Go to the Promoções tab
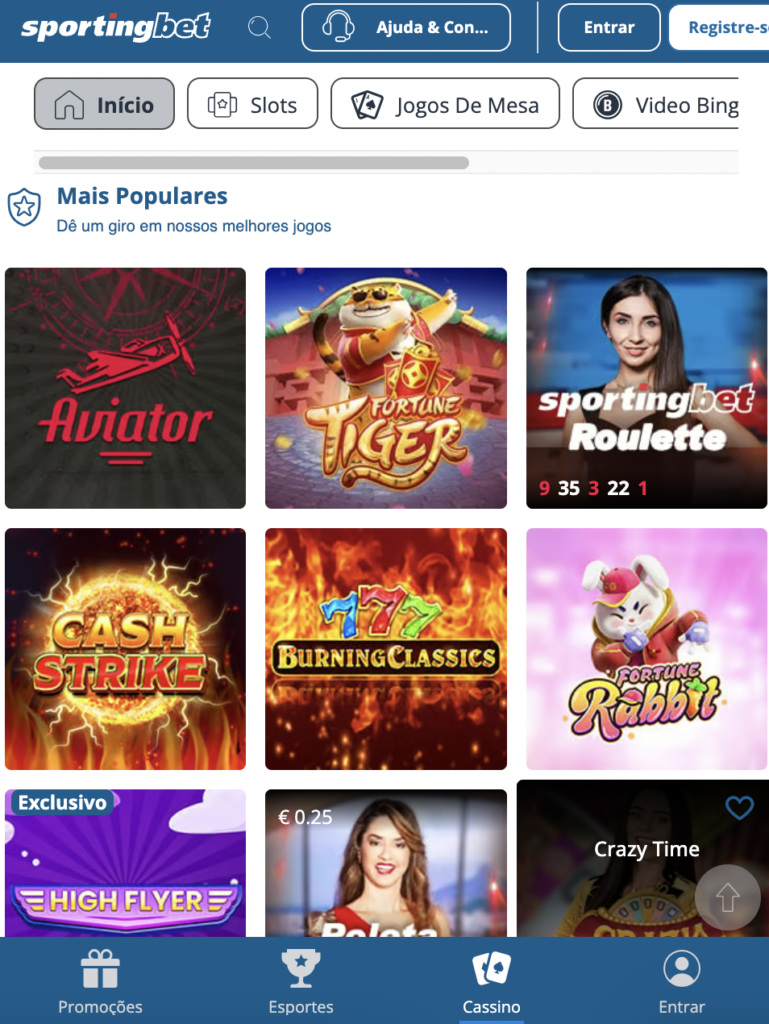Image resolution: width=769 pixels, height=1024 pixels. coord(100,982)
